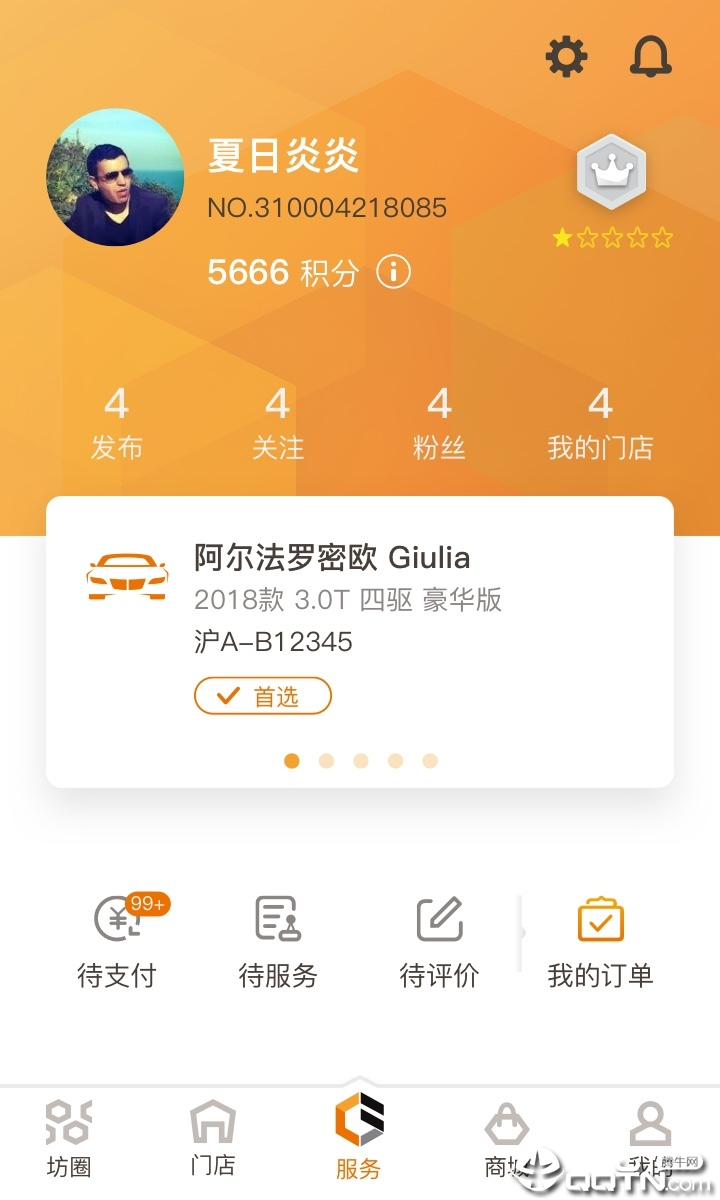Open the notifications bell

651,56
